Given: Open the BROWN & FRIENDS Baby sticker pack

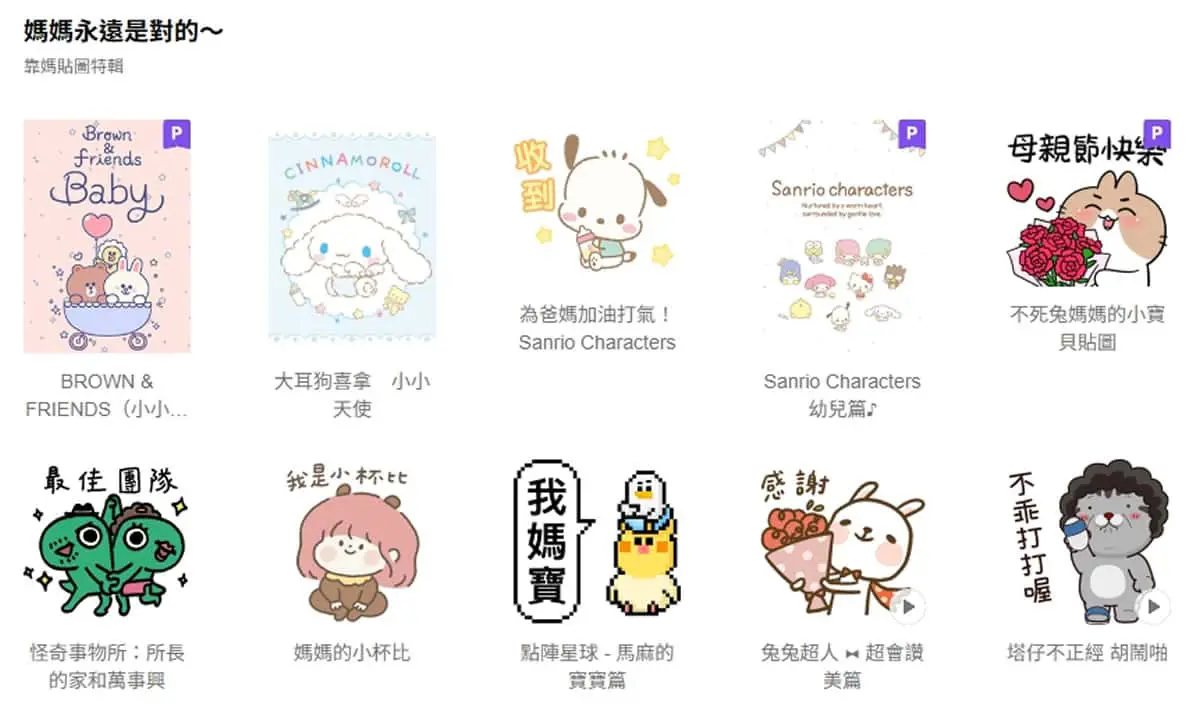Looking at the screenshot, I should coord(107,237).
